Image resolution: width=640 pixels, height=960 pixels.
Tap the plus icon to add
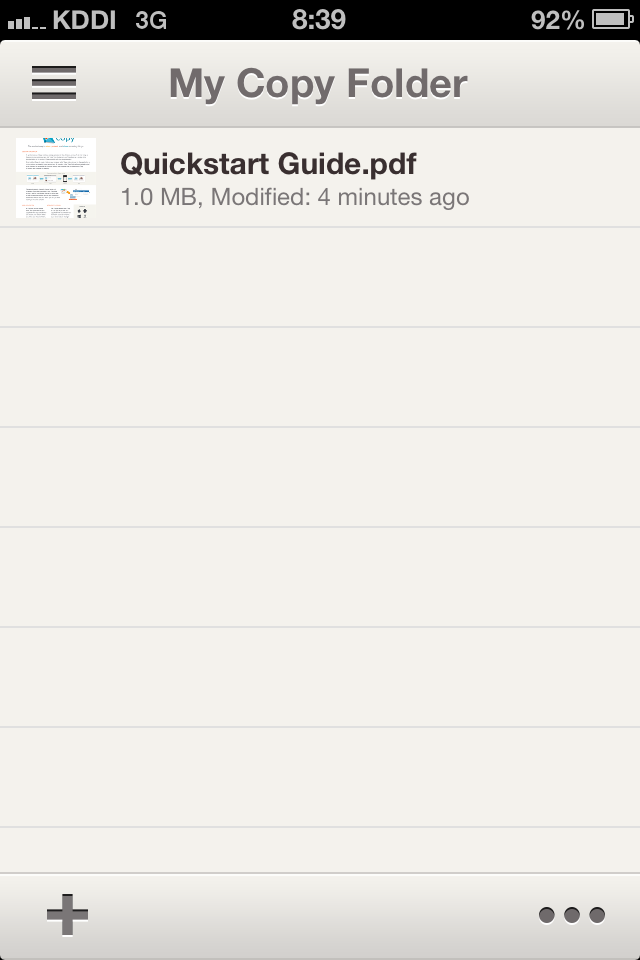tap(67, 915)
